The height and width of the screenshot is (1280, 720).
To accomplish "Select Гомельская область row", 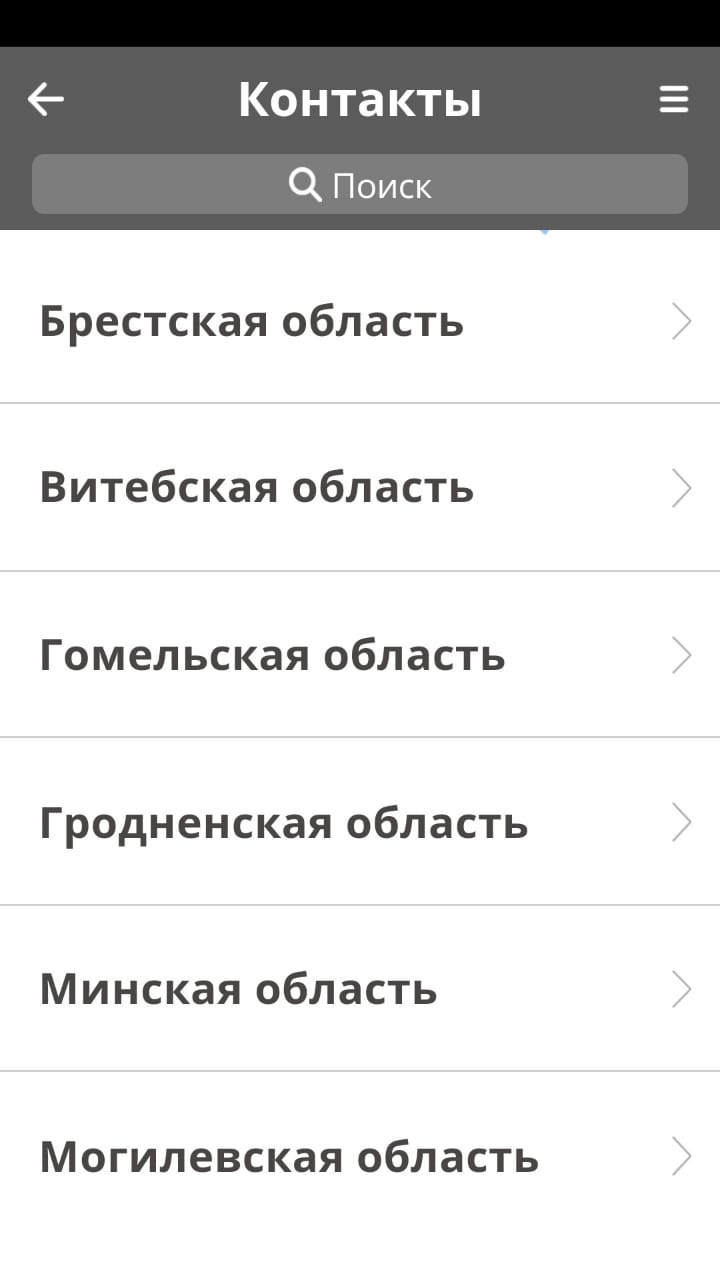I will pyautogui.click(x=360, y=655).
